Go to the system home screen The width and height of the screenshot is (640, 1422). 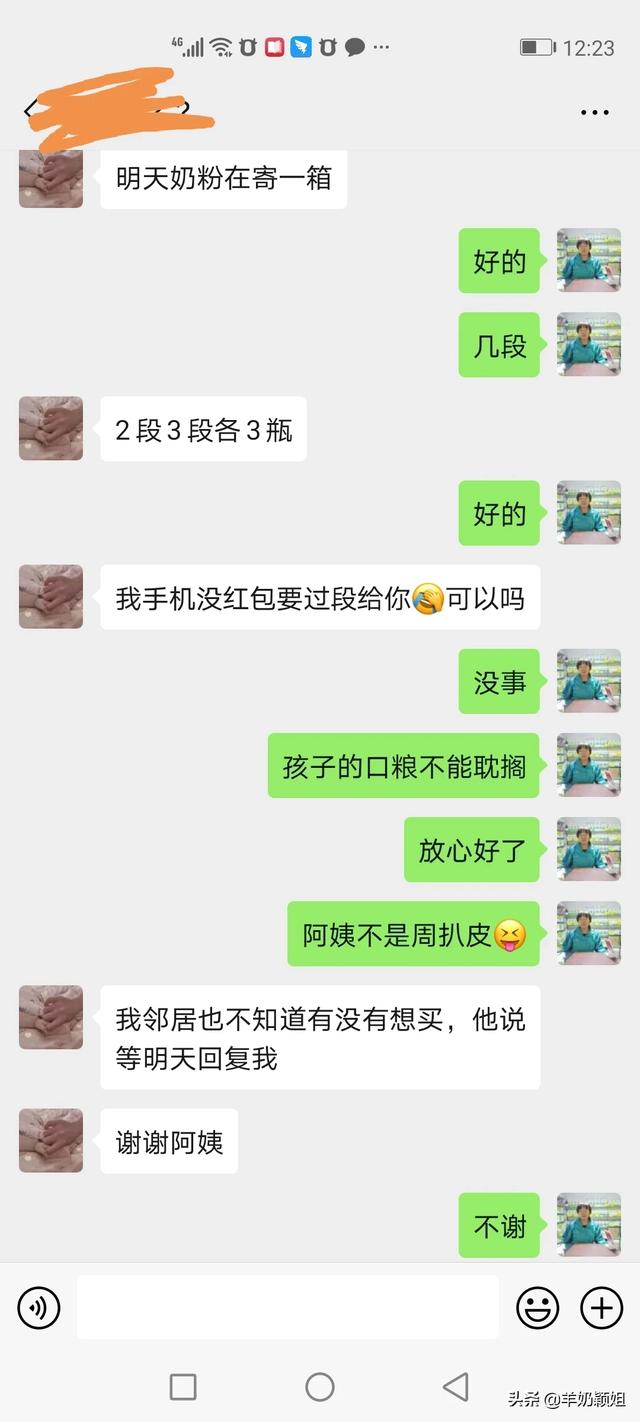pos(320,1386)
